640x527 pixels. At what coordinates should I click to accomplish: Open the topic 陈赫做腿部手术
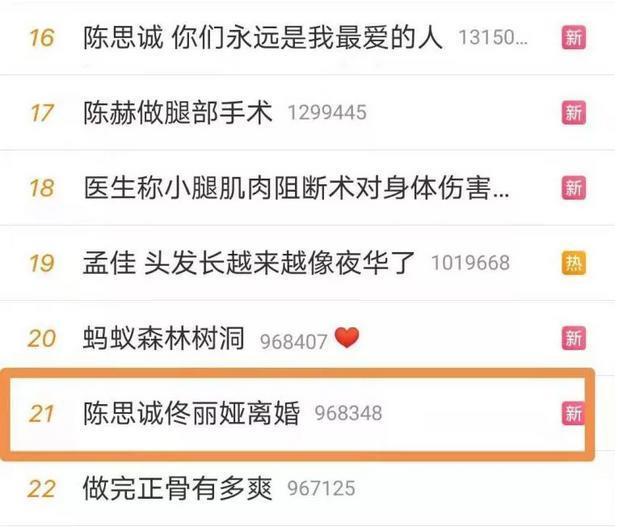click(178, 113)
